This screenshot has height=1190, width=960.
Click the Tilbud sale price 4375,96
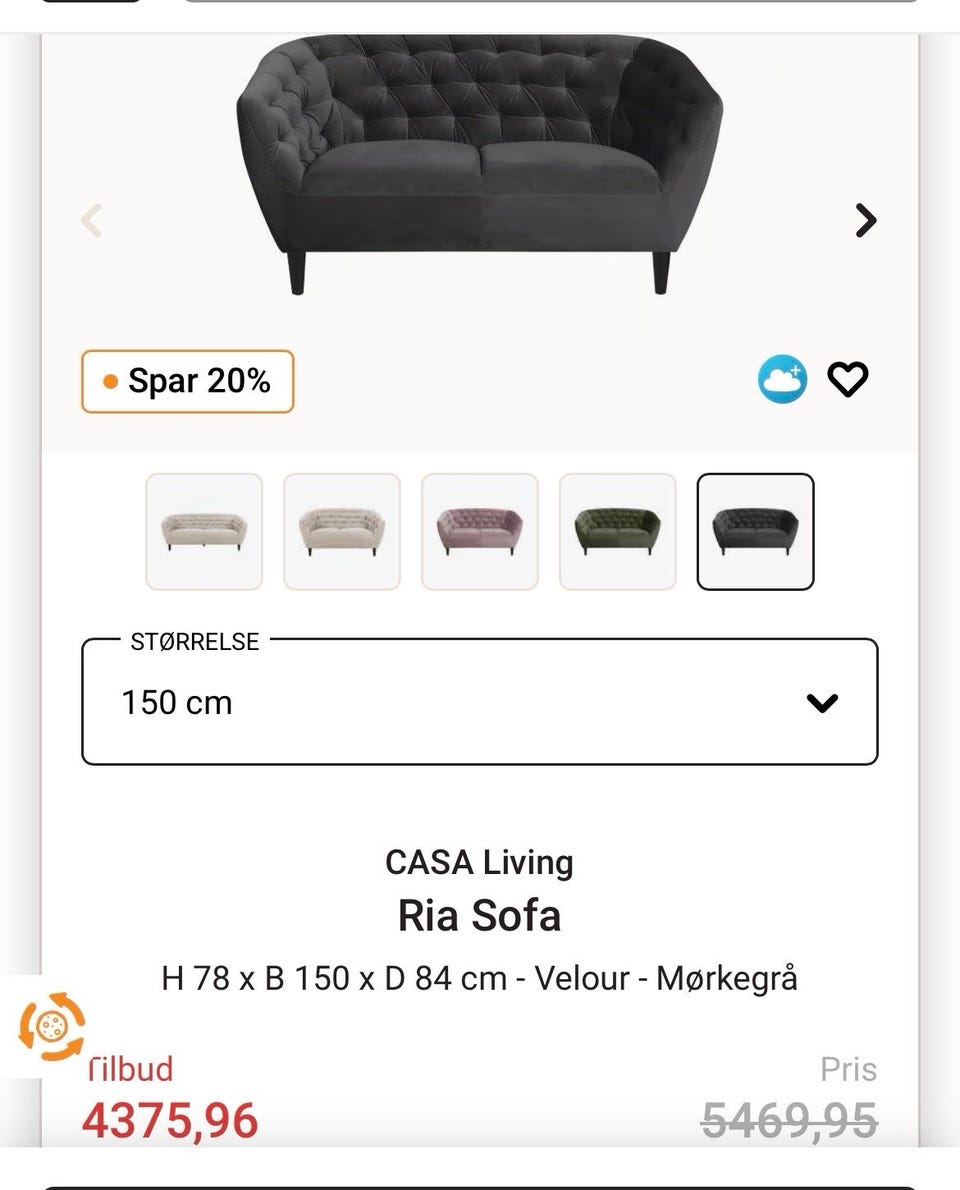click(x=172, y=1117)
